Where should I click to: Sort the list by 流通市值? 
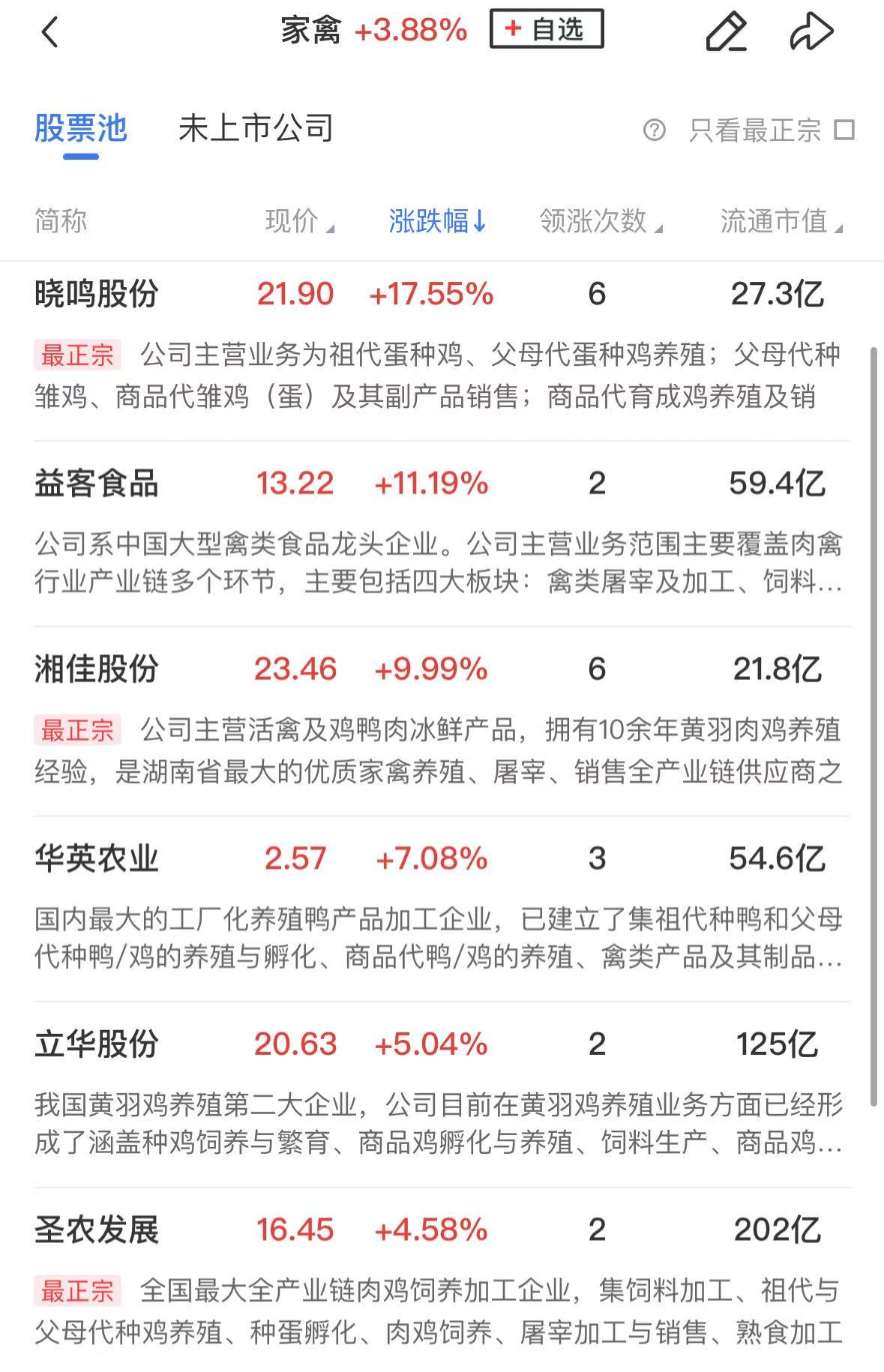(x=780, y=221)
